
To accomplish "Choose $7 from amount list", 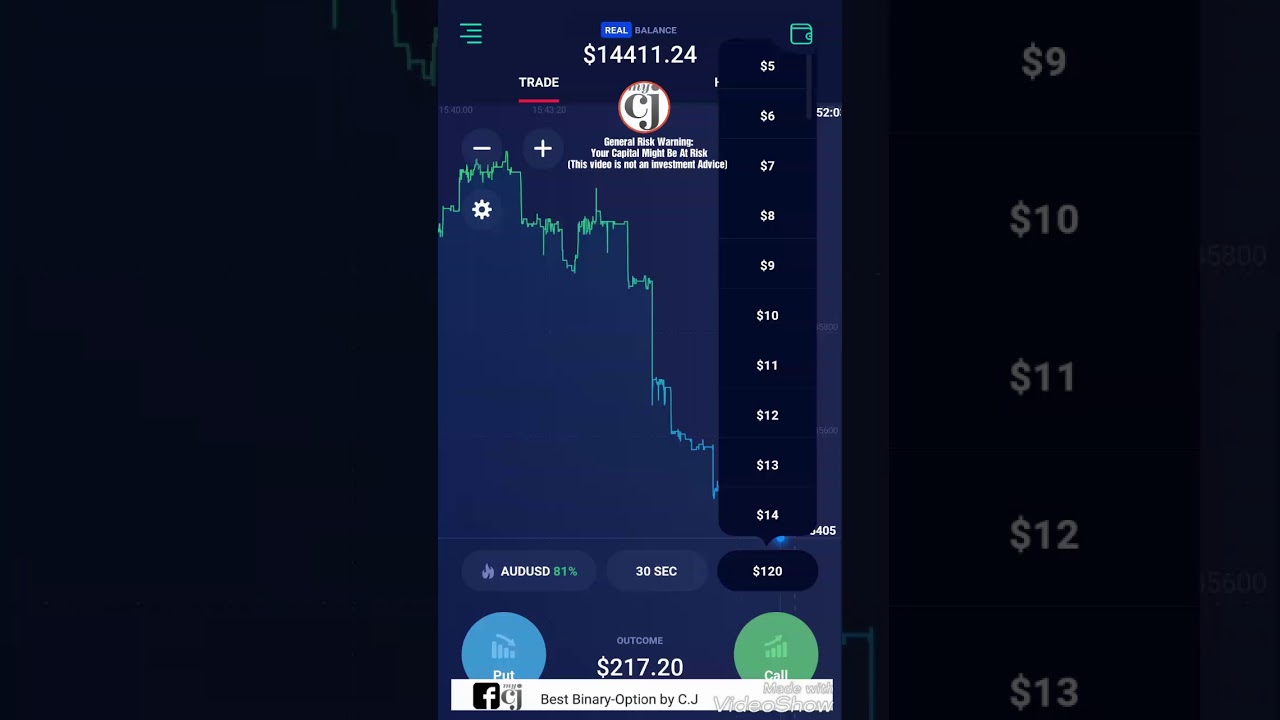I will pyautogui.click(x=767, y=166).
